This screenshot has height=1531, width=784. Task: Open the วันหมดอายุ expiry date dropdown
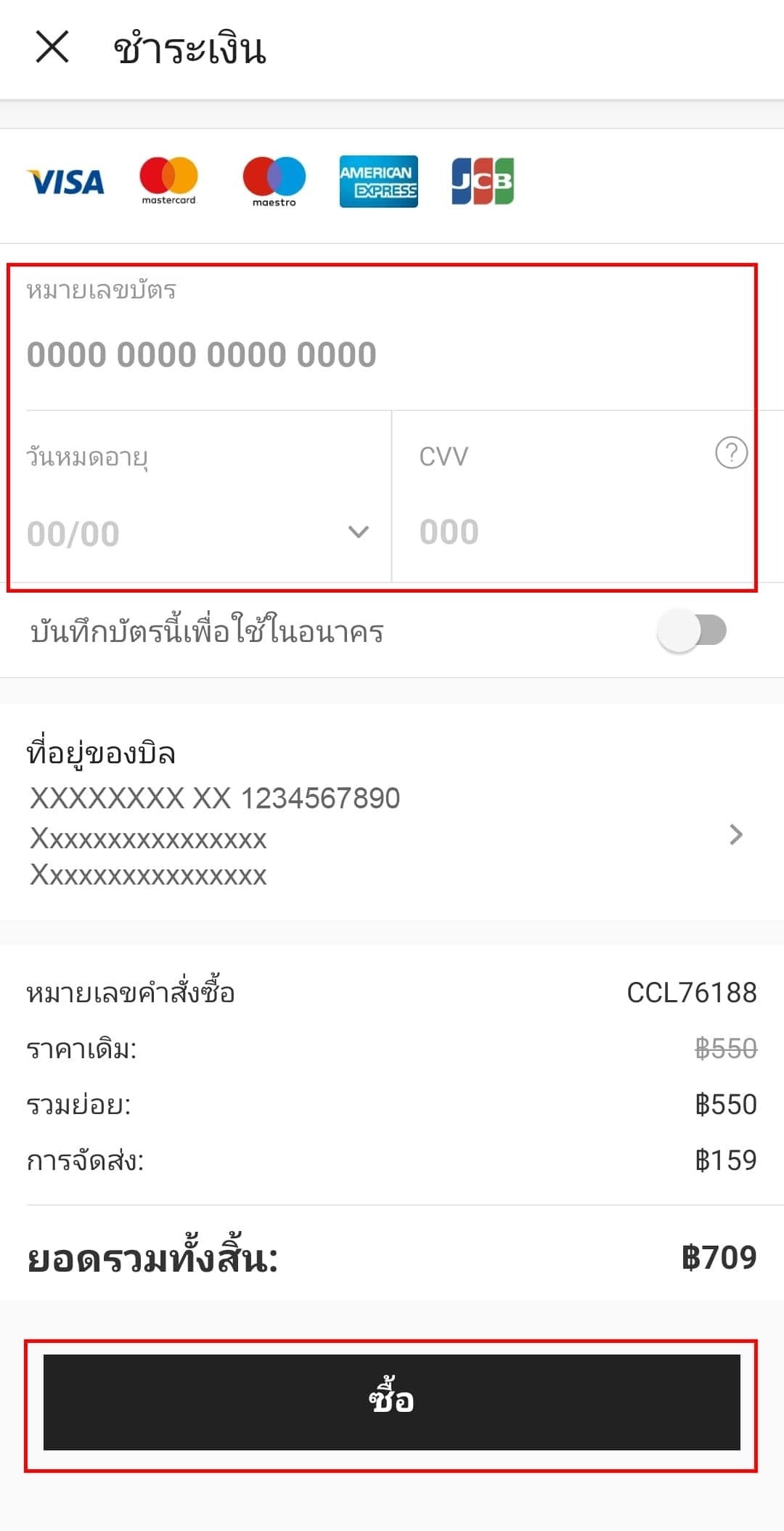pyautogui.click(x=197, y=532)
